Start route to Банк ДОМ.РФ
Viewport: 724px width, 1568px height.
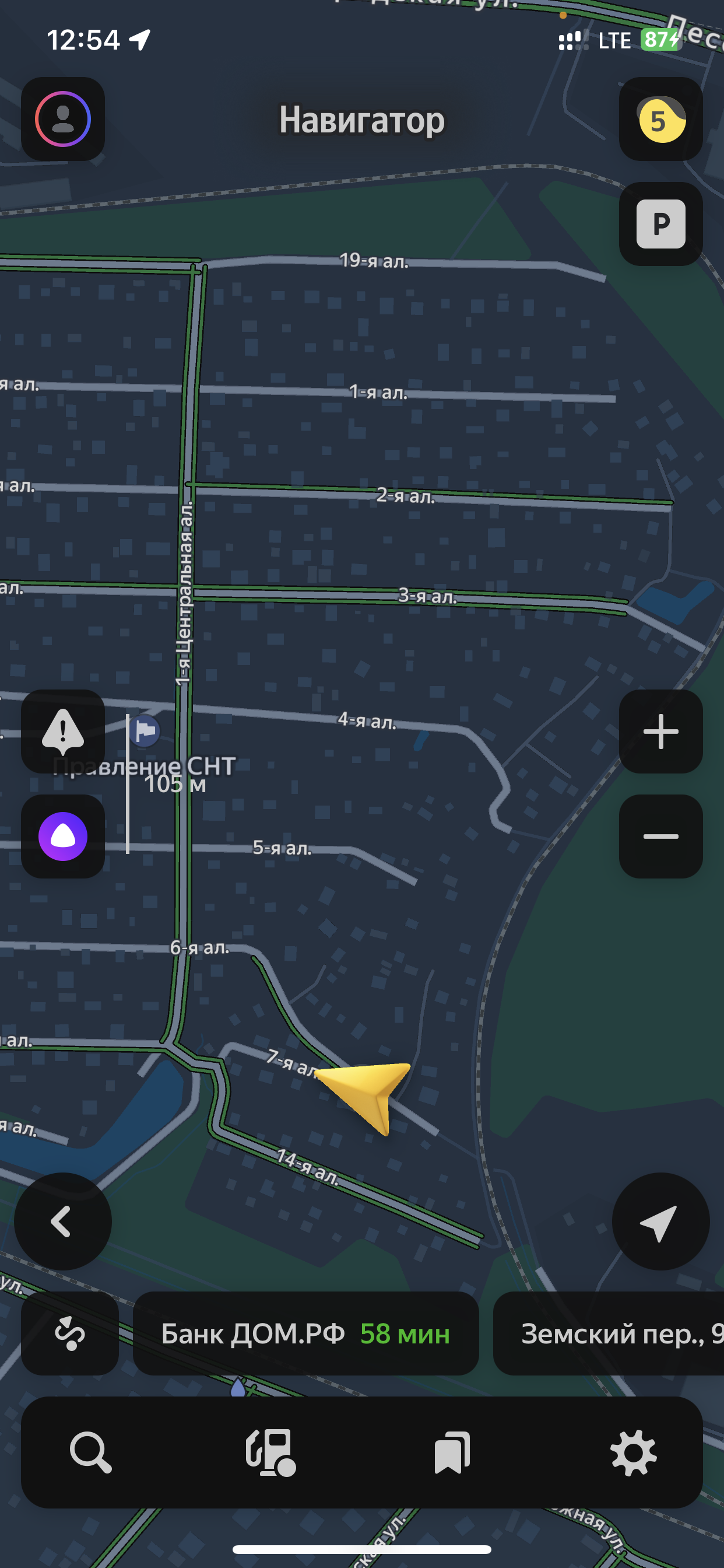(305, 1333)
